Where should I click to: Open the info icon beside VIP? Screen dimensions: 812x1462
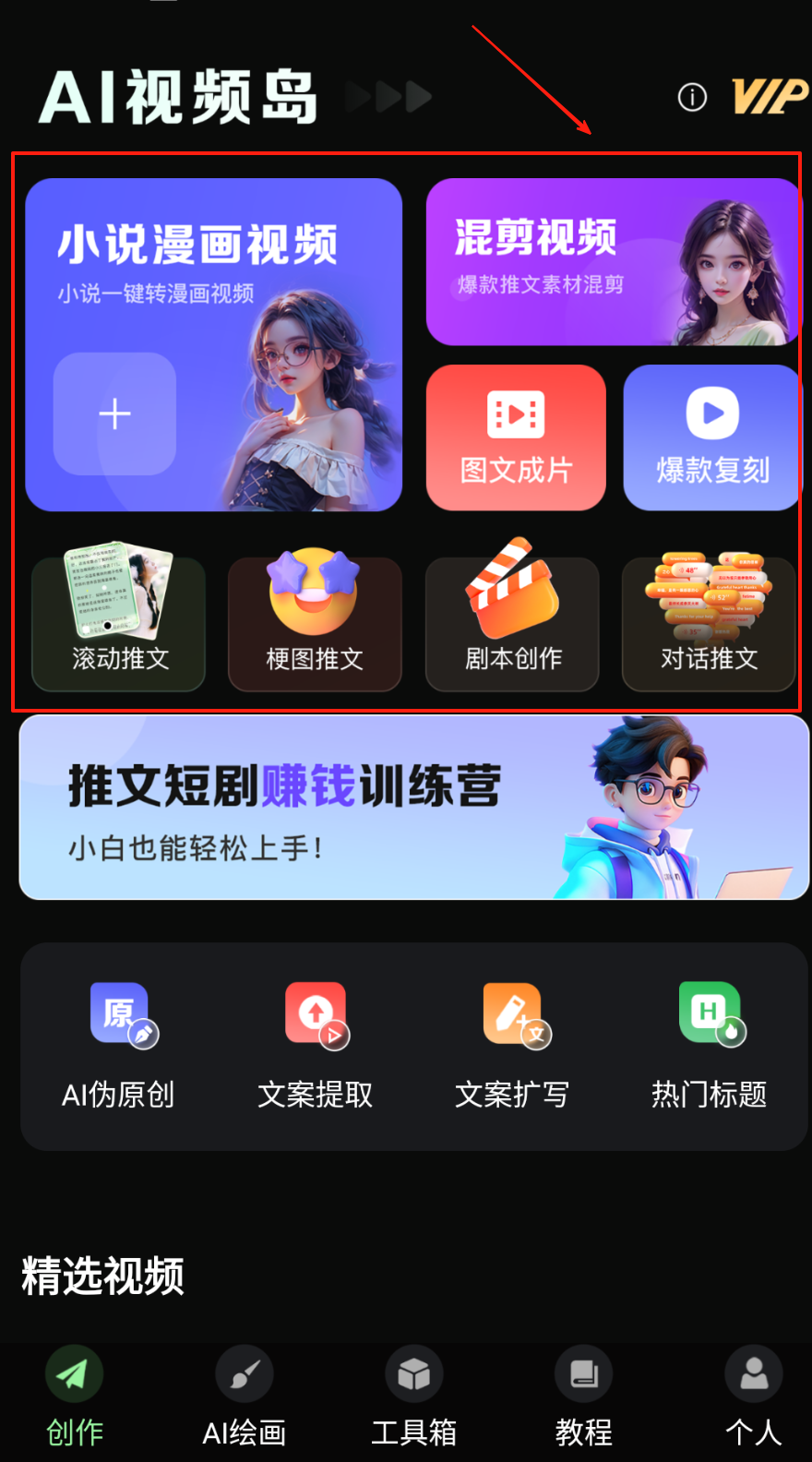[692, 97]
